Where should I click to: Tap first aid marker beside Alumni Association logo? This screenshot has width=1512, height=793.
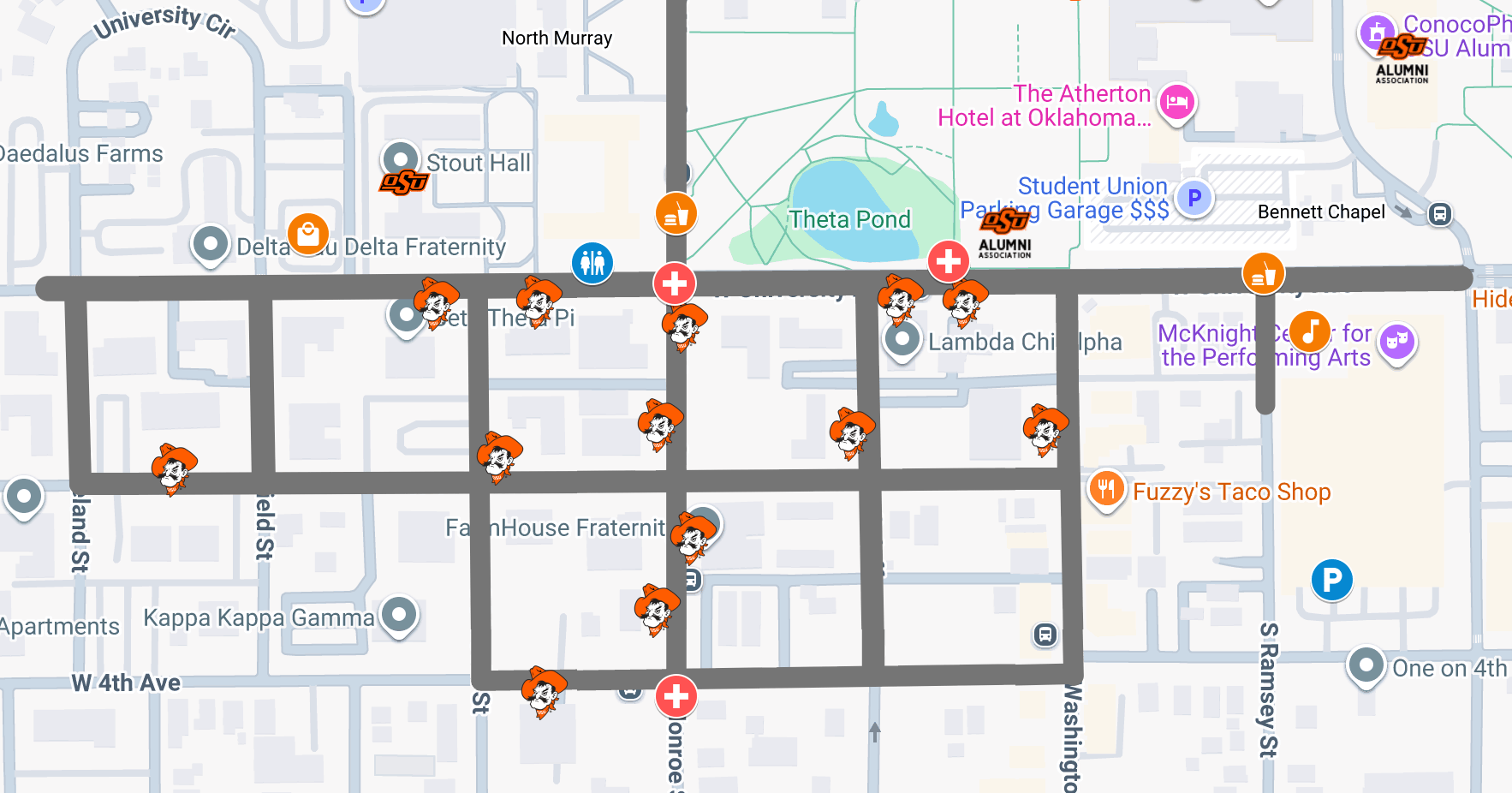coord(948,261)
